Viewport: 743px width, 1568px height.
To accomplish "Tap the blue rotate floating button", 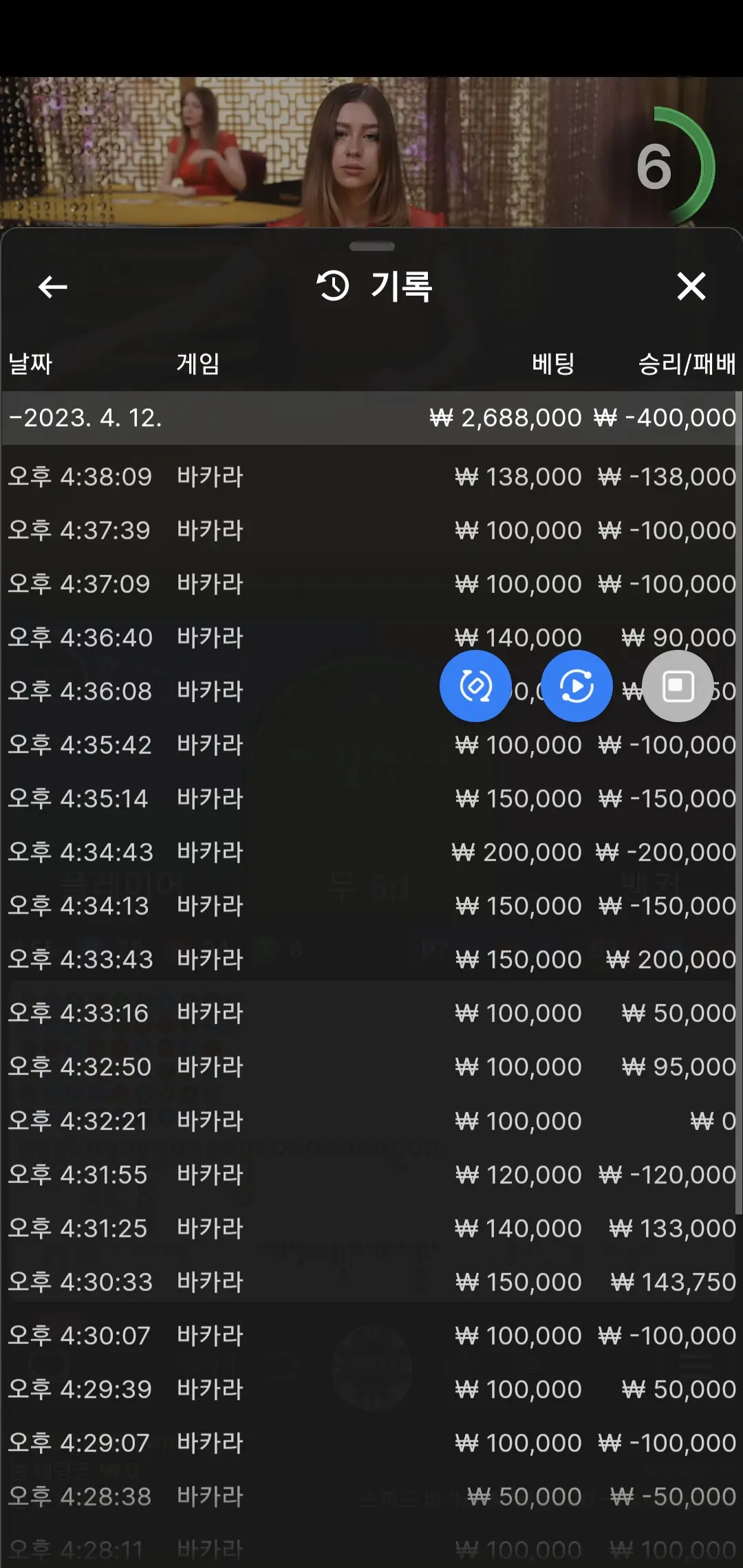I will point(475,686).
